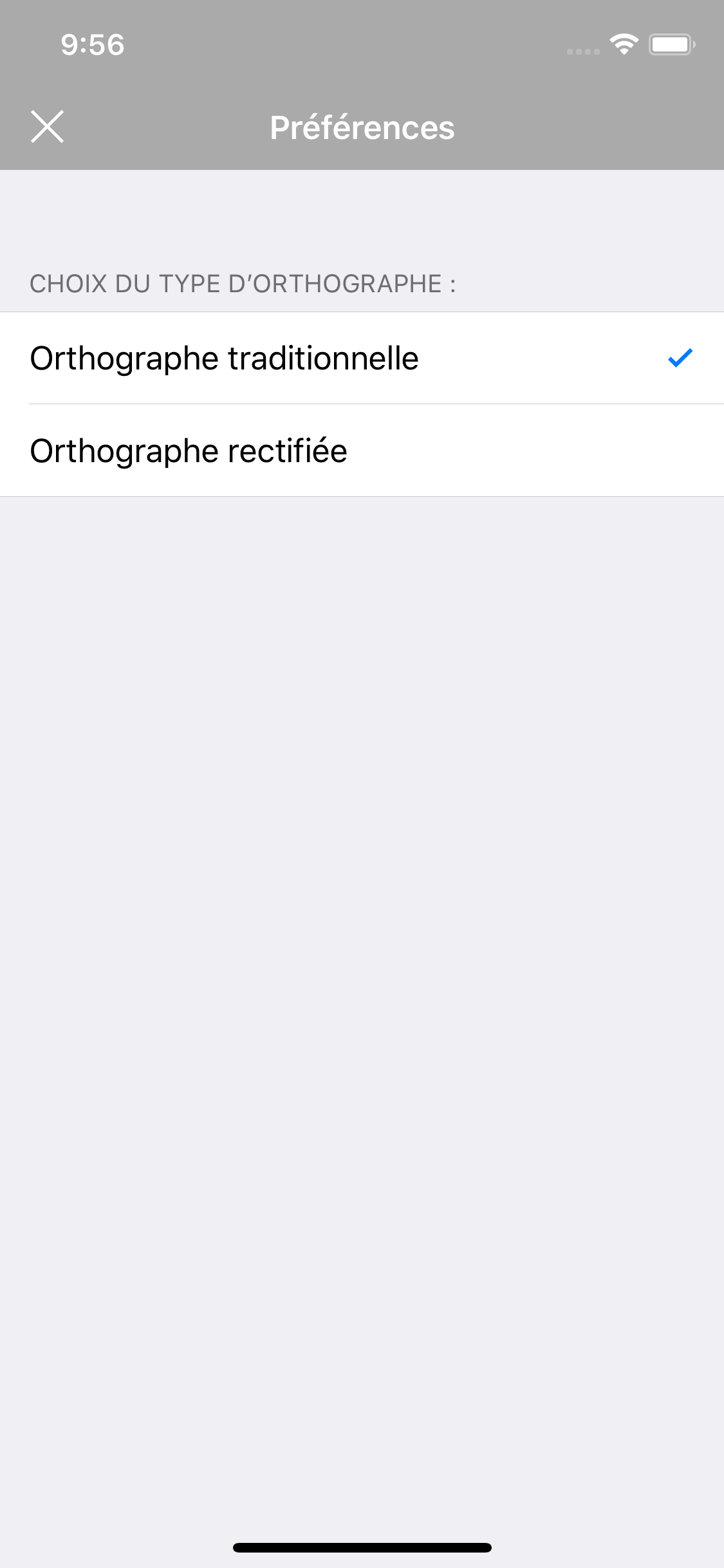Tap the status bar at the top
Screen dimensions: 724x1568
pyautogui.click(x=362, y=43)
